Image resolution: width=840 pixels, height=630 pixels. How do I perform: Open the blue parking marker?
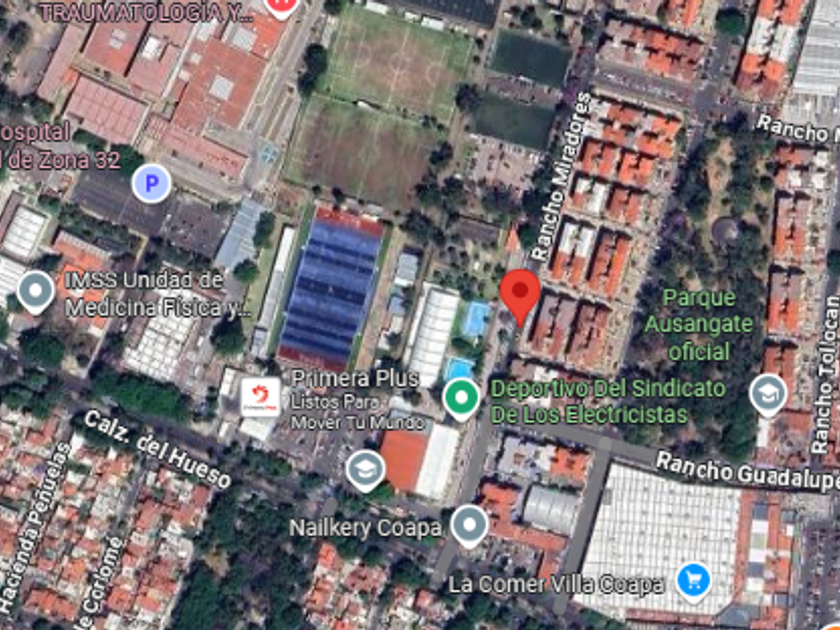click(x=152, y=183)
